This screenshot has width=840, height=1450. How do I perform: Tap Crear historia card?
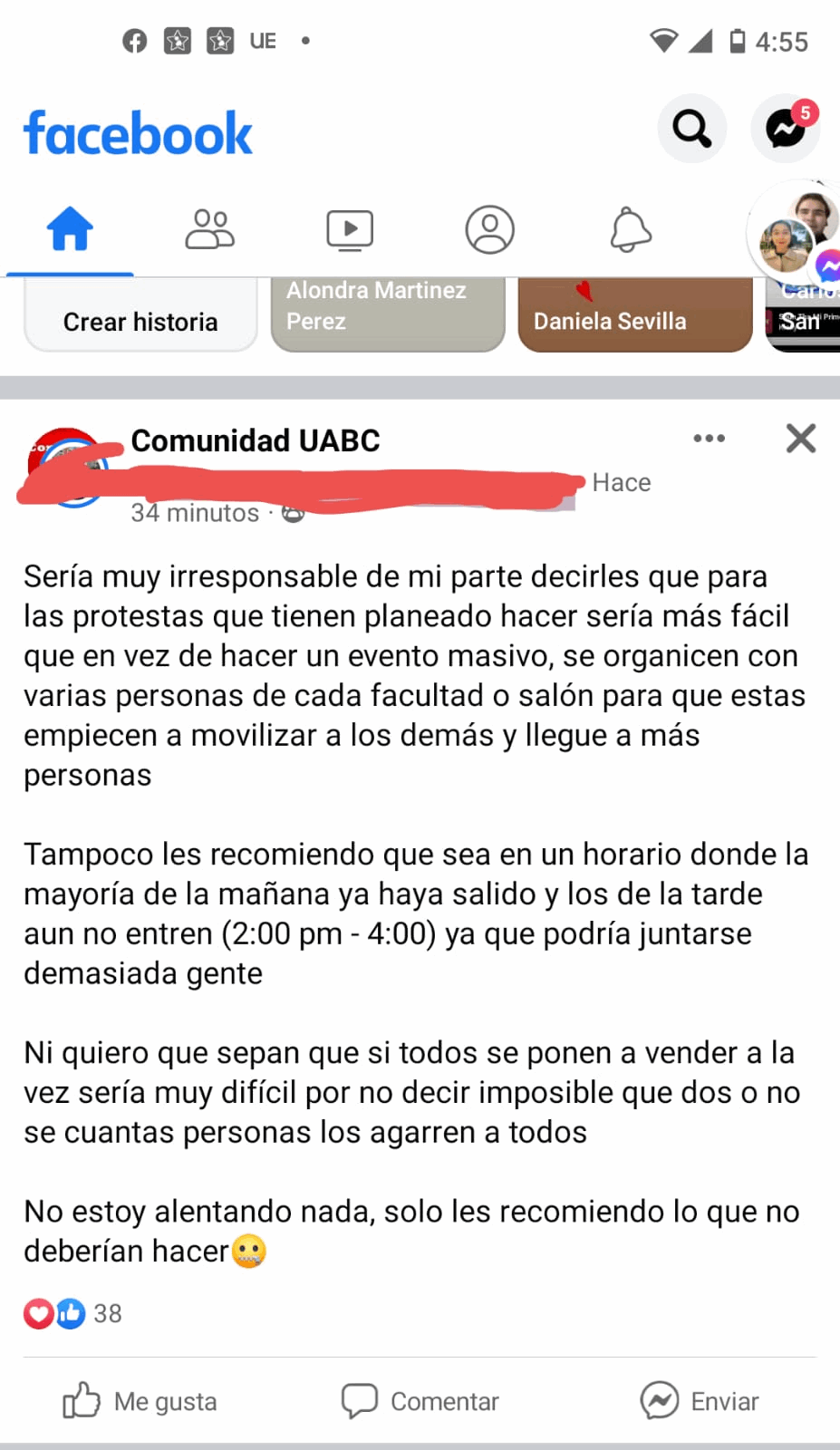point(140,317)
